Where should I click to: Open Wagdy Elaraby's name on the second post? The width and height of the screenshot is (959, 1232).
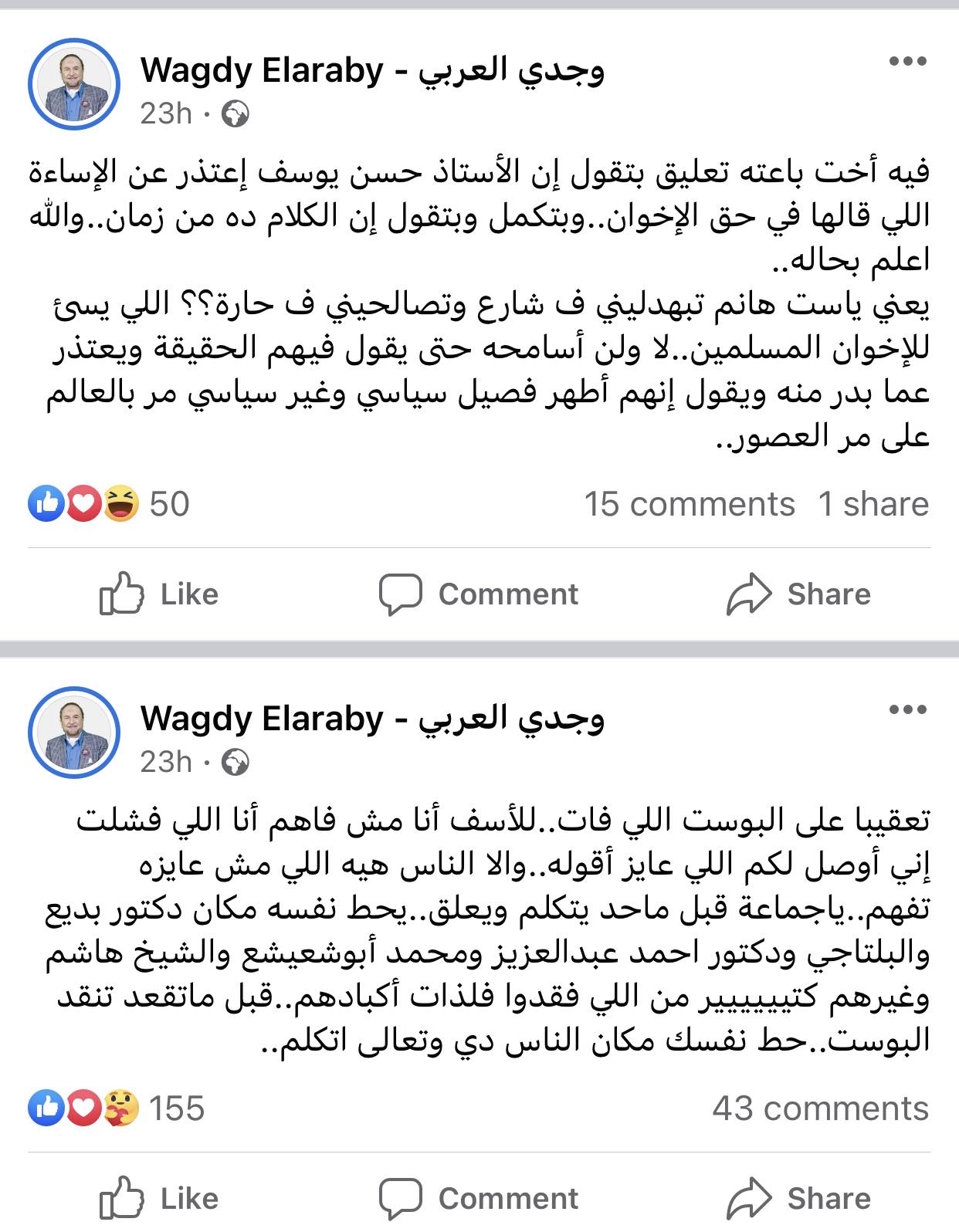[x=372, y=719]
